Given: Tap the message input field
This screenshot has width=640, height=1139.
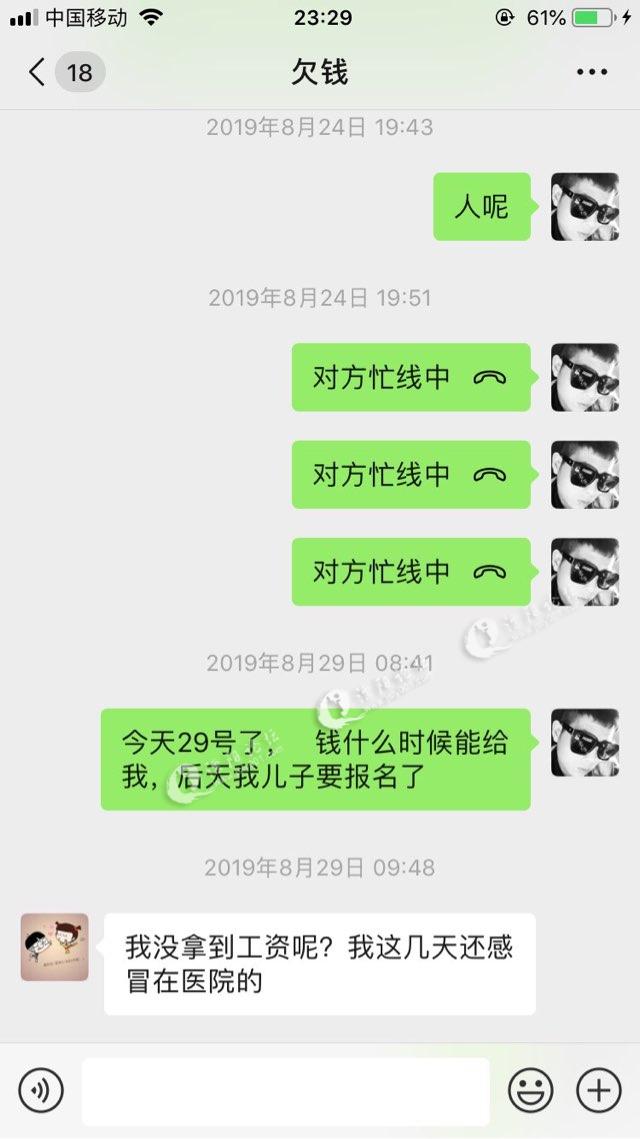Looking at the screenshot, I should (x=285, y=1091).
